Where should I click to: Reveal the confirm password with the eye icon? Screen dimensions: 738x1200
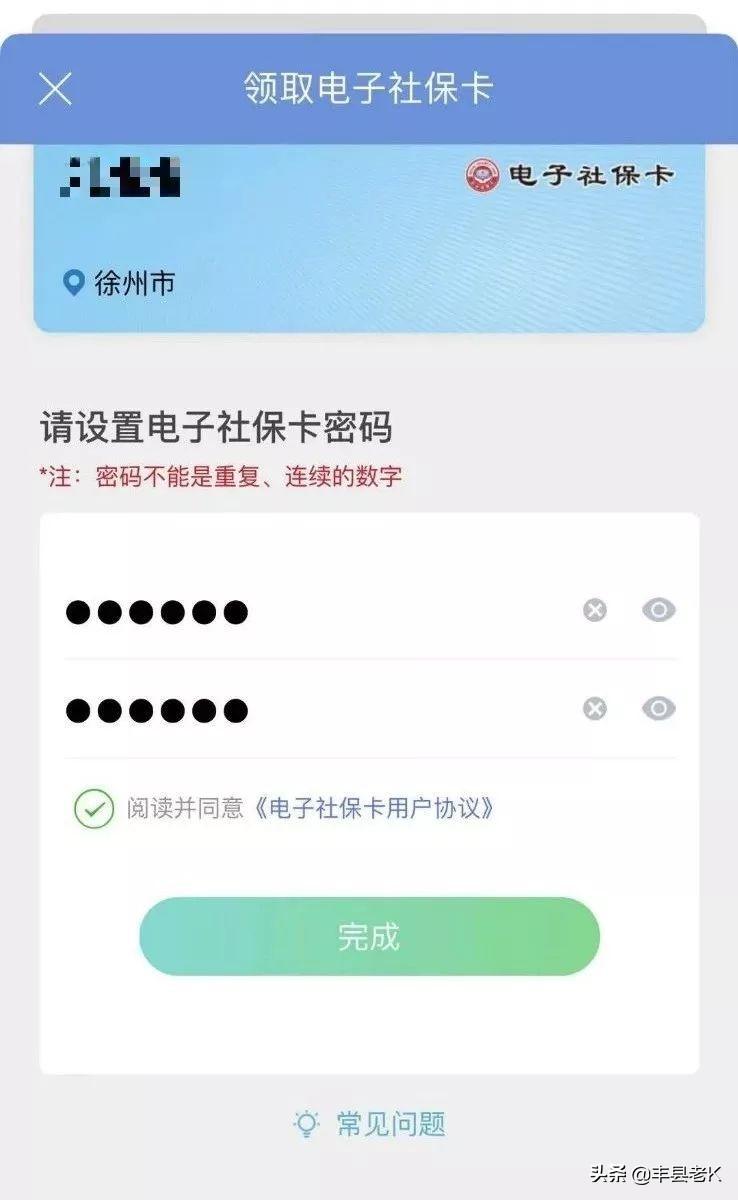(x=659, y=709)
